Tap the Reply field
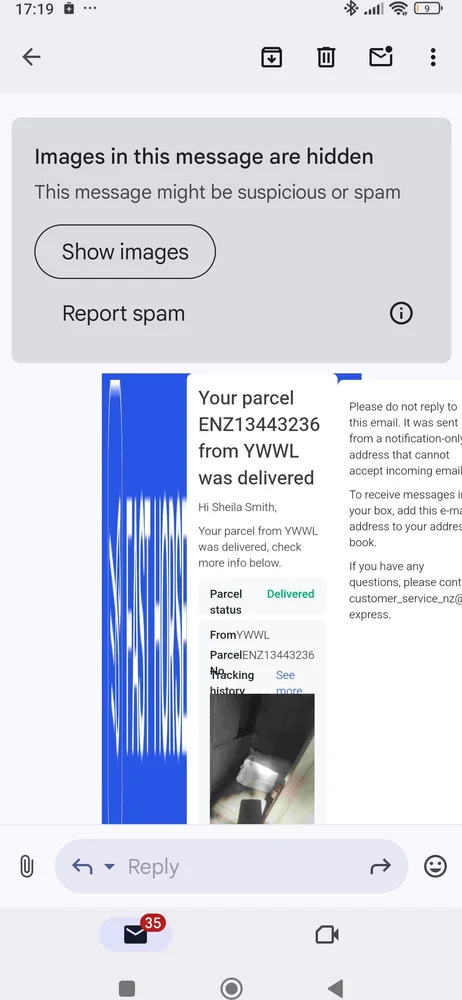 (231, 866)
